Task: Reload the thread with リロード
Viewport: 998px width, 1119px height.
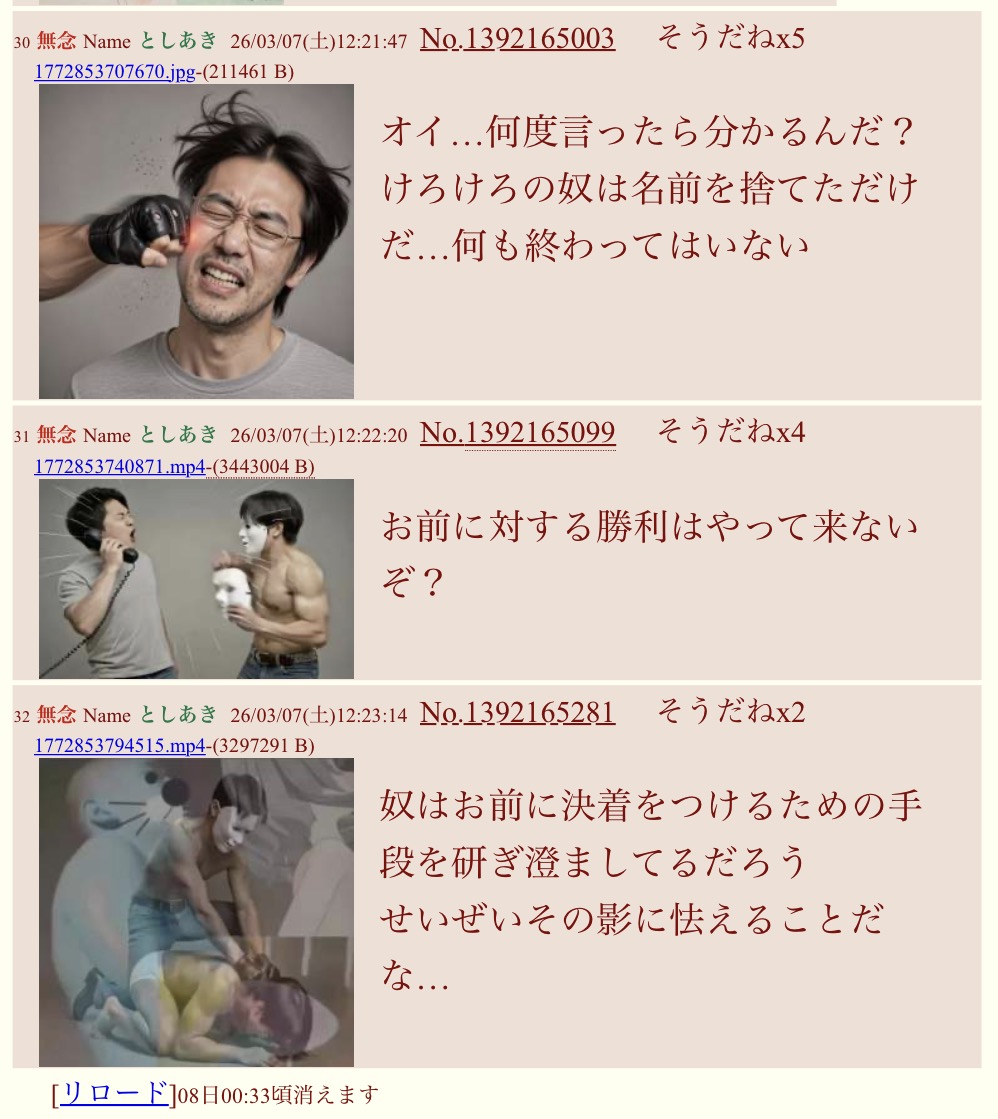Action: coord(114,1093)
